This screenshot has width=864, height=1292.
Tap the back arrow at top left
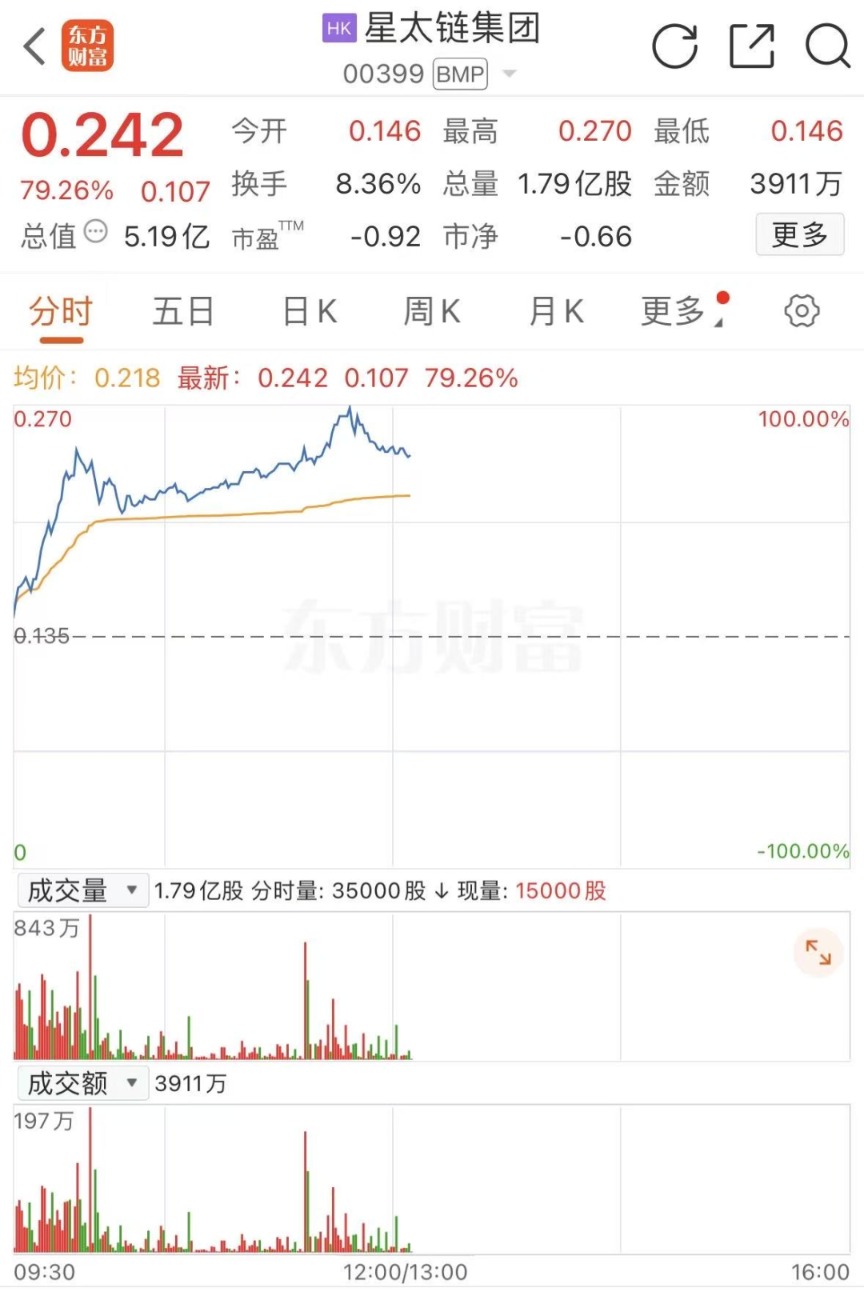click(32, 45)
